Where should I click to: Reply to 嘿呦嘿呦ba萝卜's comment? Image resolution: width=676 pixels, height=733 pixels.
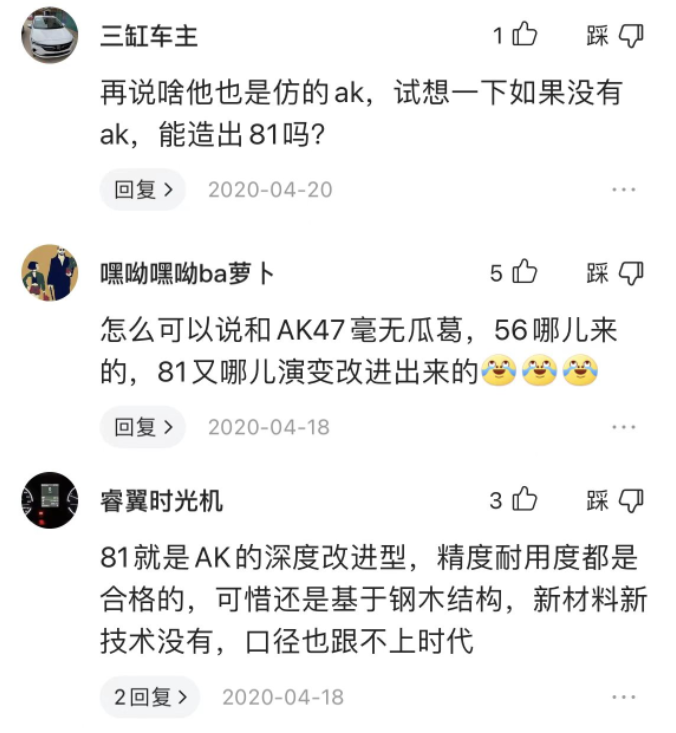pyautogui.click(x=142, y=427)
